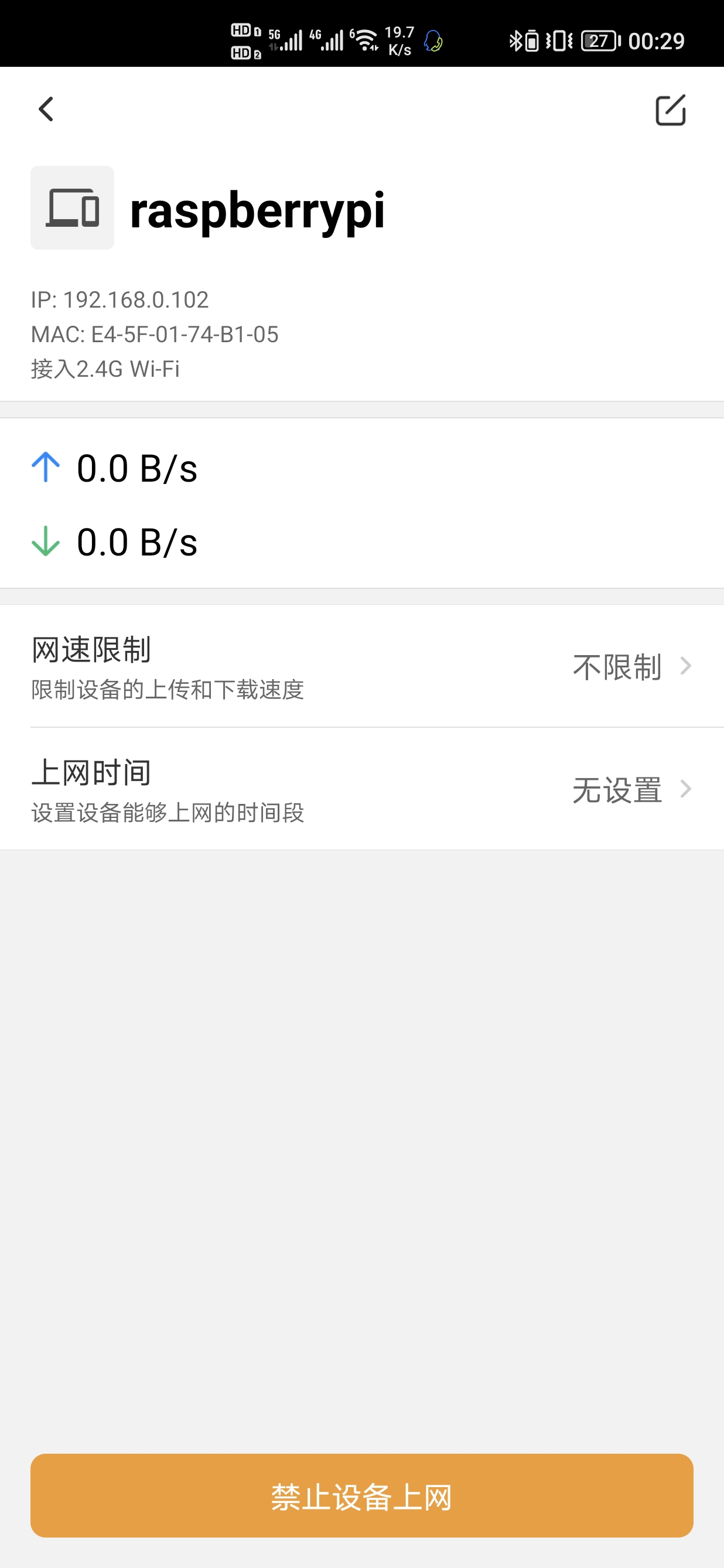
Task: Tap the MAC address E4-5F-01-74-B1-05
Action: pos(155,333)
